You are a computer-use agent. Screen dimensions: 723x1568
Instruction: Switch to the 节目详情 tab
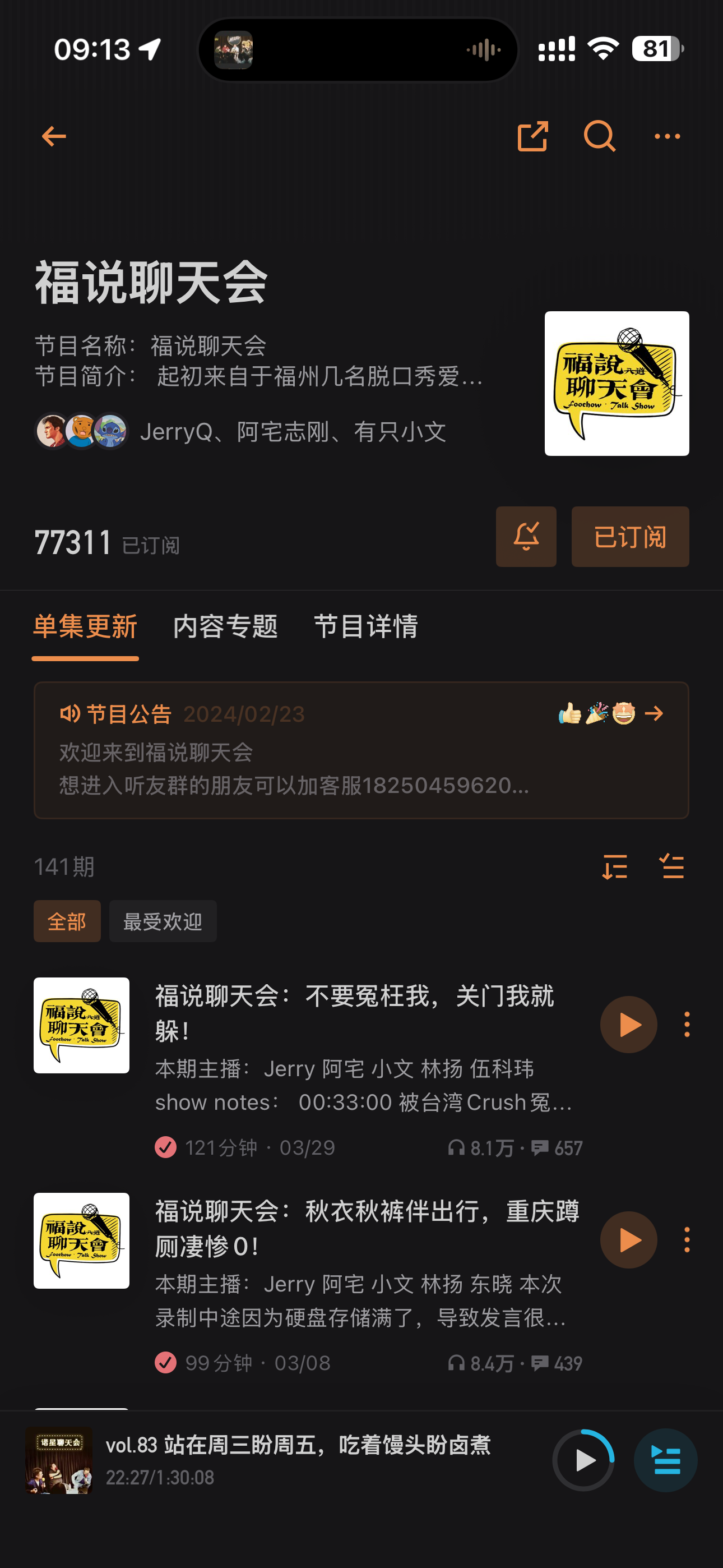tap(366, 626)
